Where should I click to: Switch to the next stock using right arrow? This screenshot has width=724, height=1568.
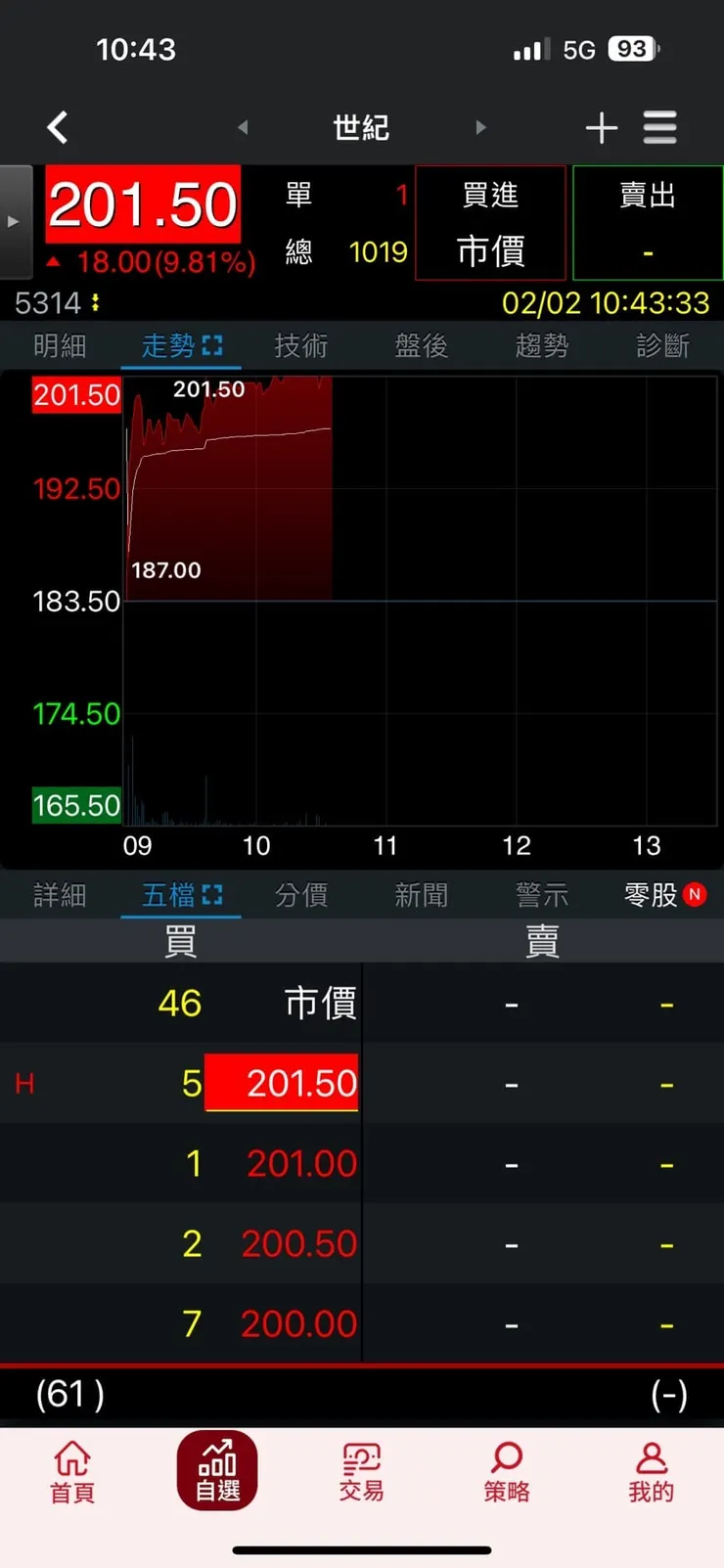(480, 127)
